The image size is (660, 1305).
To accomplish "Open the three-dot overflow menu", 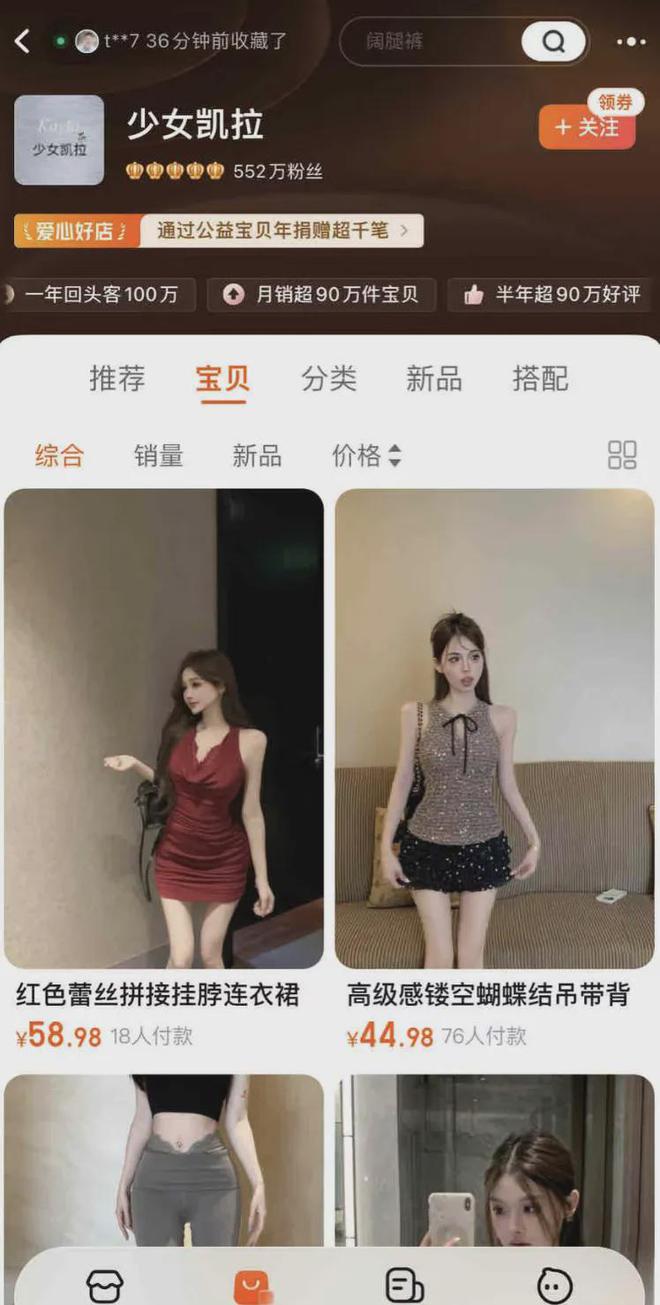I will [631, 42].
